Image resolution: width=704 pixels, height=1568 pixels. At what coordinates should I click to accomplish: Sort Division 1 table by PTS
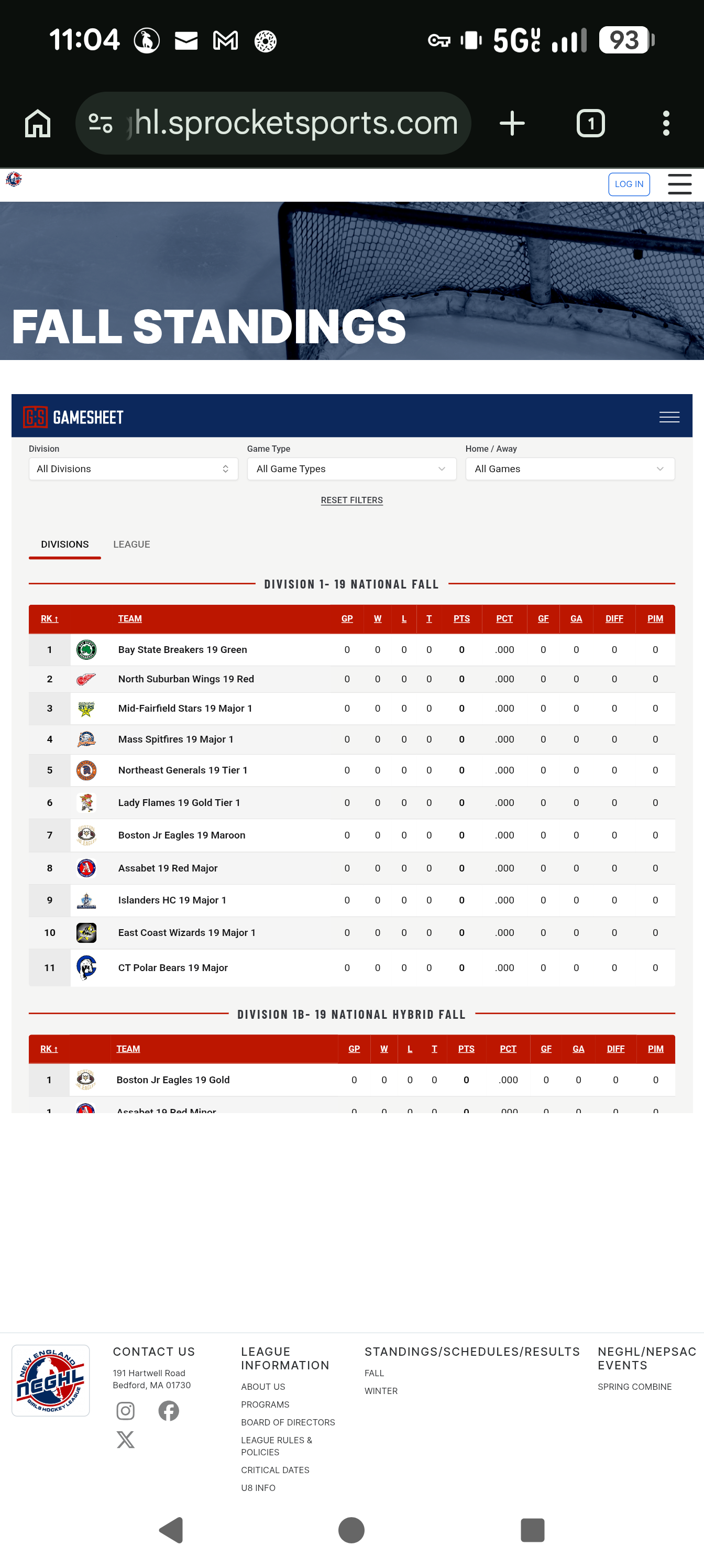461,618
